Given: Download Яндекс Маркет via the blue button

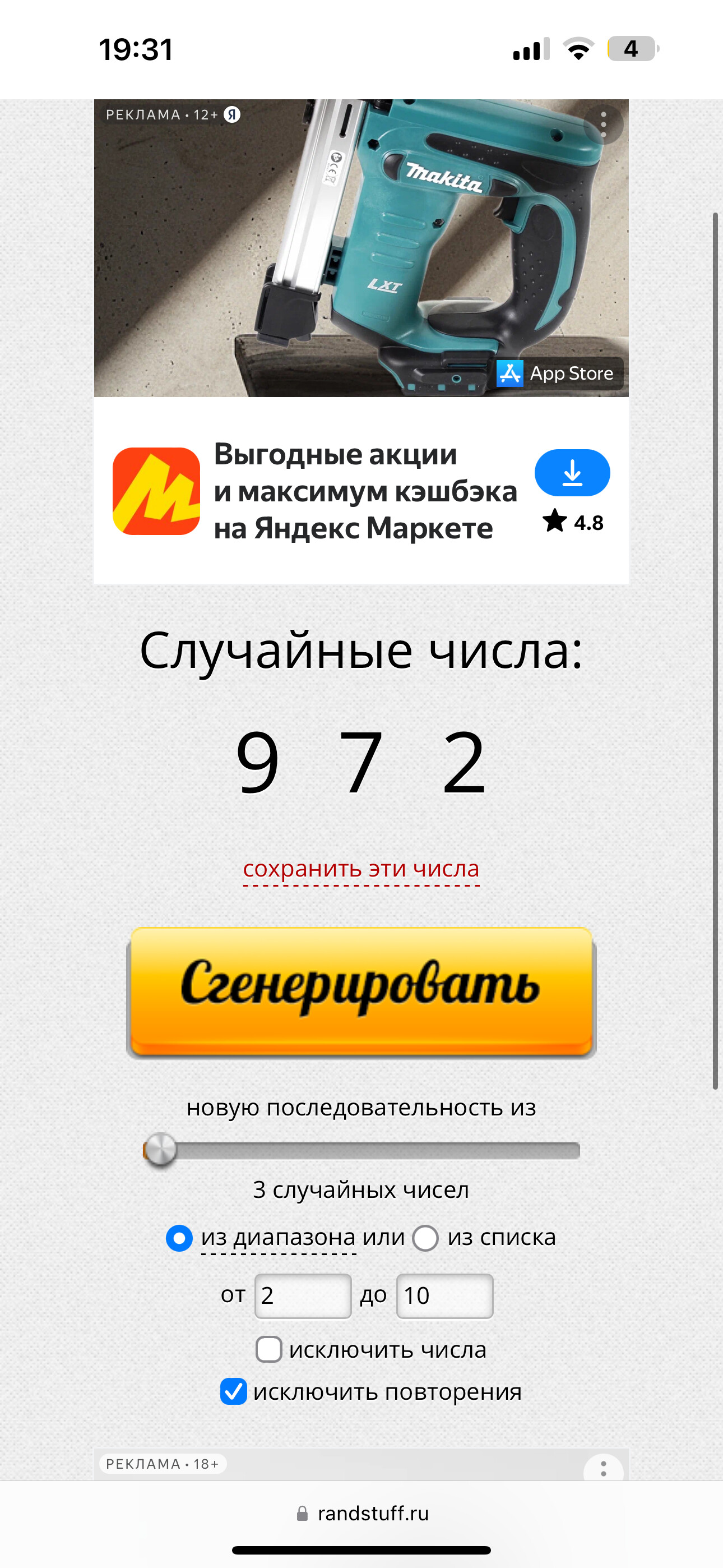Looking at the screenshot, I should click(572, 473).
